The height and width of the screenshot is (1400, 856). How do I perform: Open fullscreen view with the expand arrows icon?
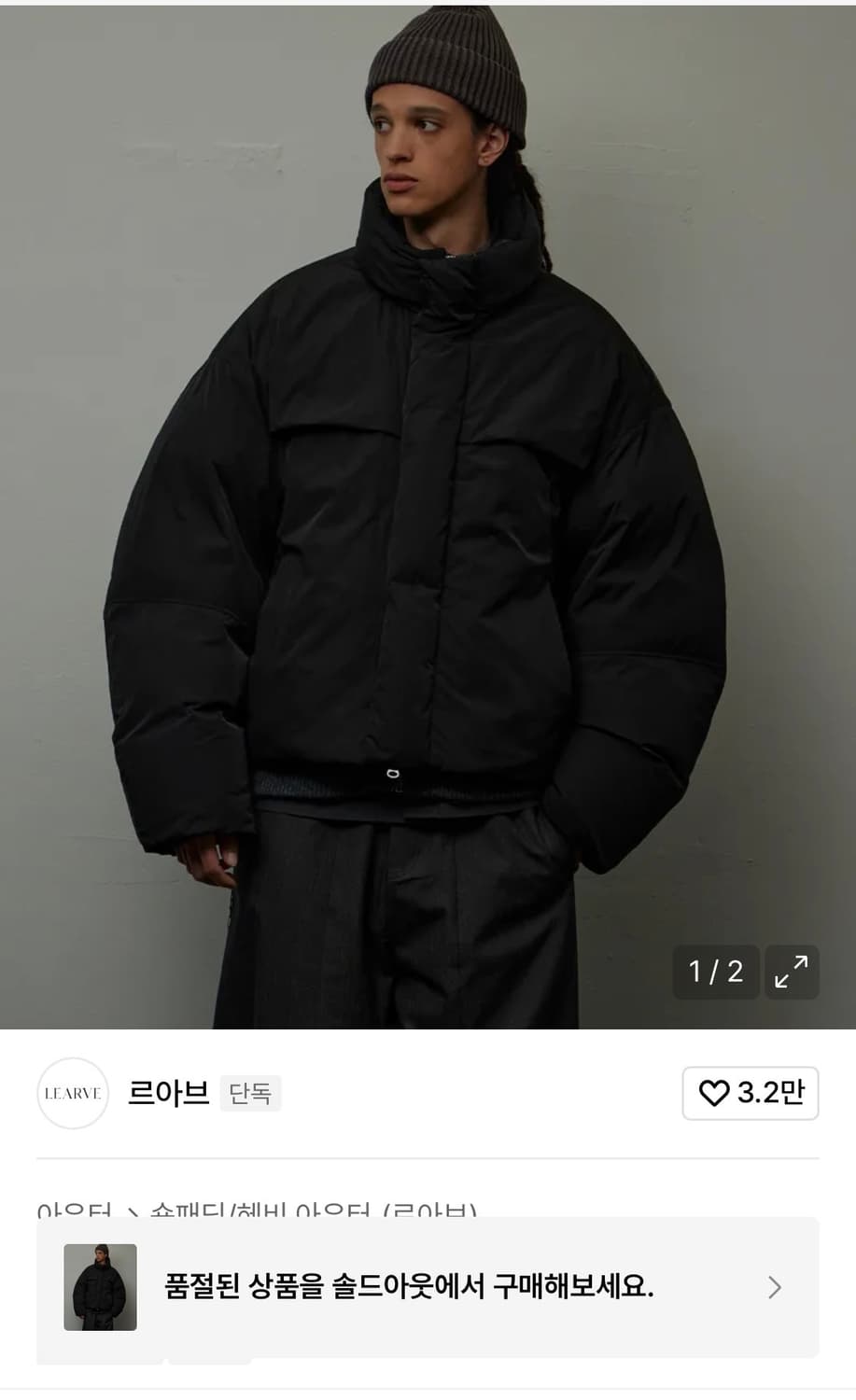pyautogui.click(x=792, y=973)
